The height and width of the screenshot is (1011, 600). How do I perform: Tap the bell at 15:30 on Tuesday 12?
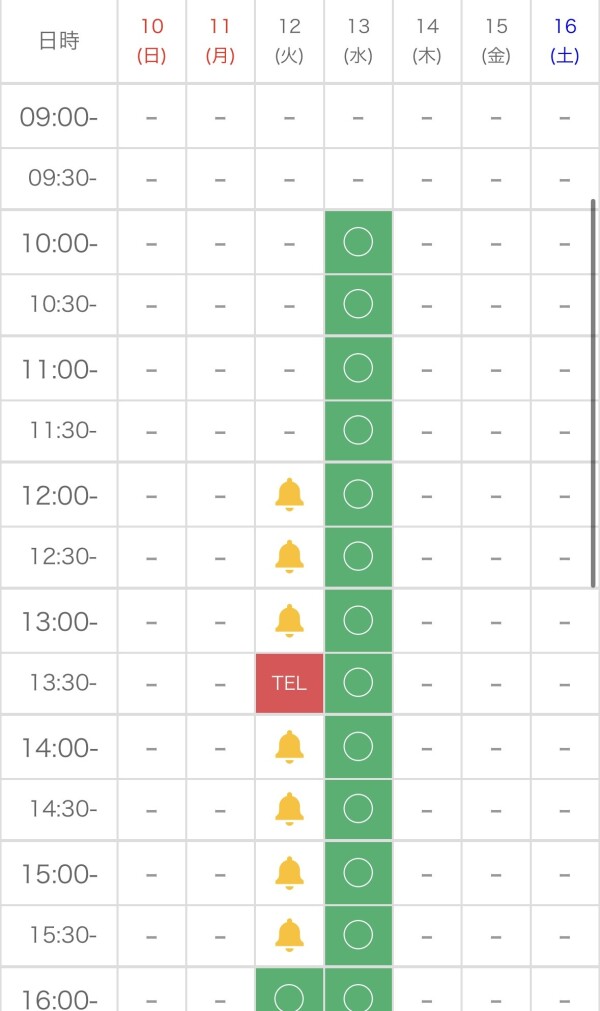point(289,935)
